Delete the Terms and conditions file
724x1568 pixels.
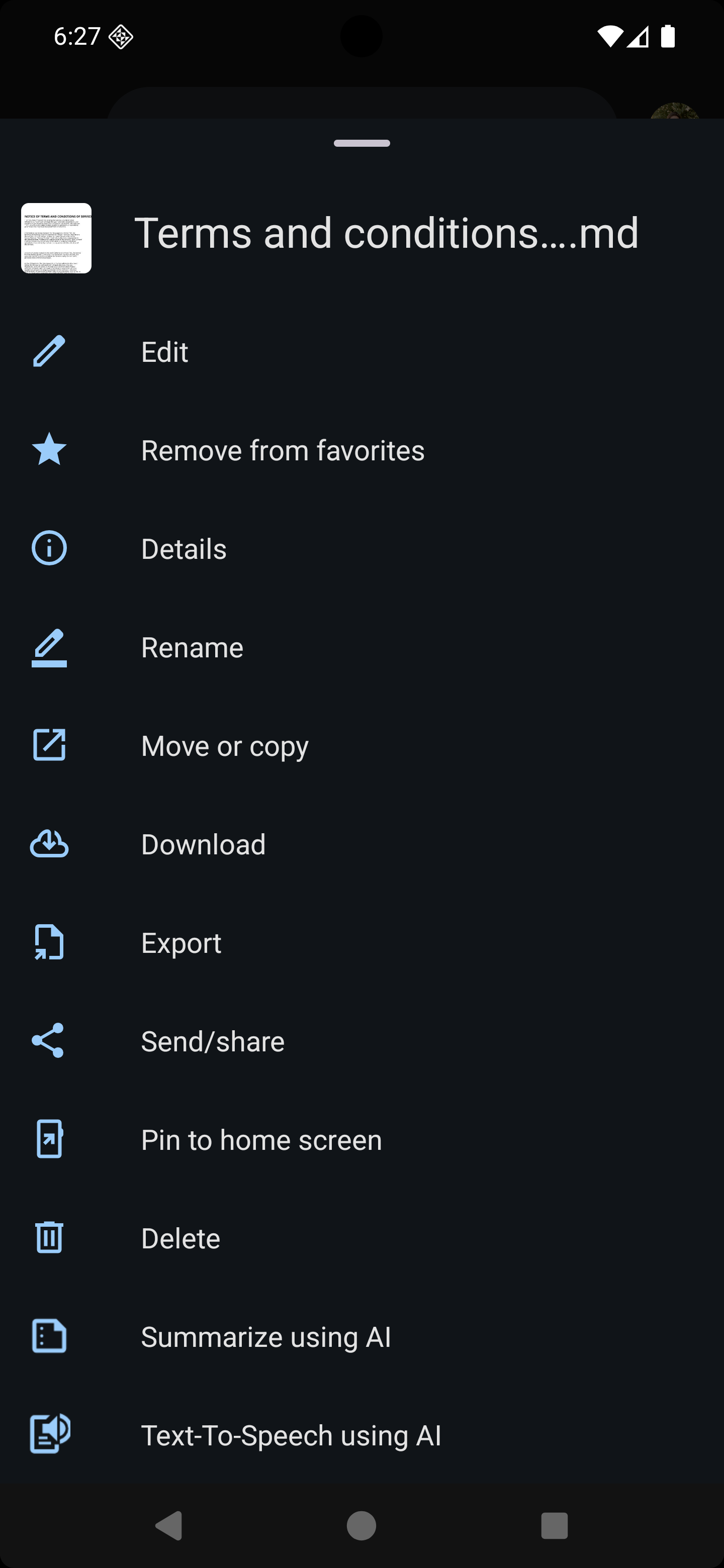[x=181, y=1239]
